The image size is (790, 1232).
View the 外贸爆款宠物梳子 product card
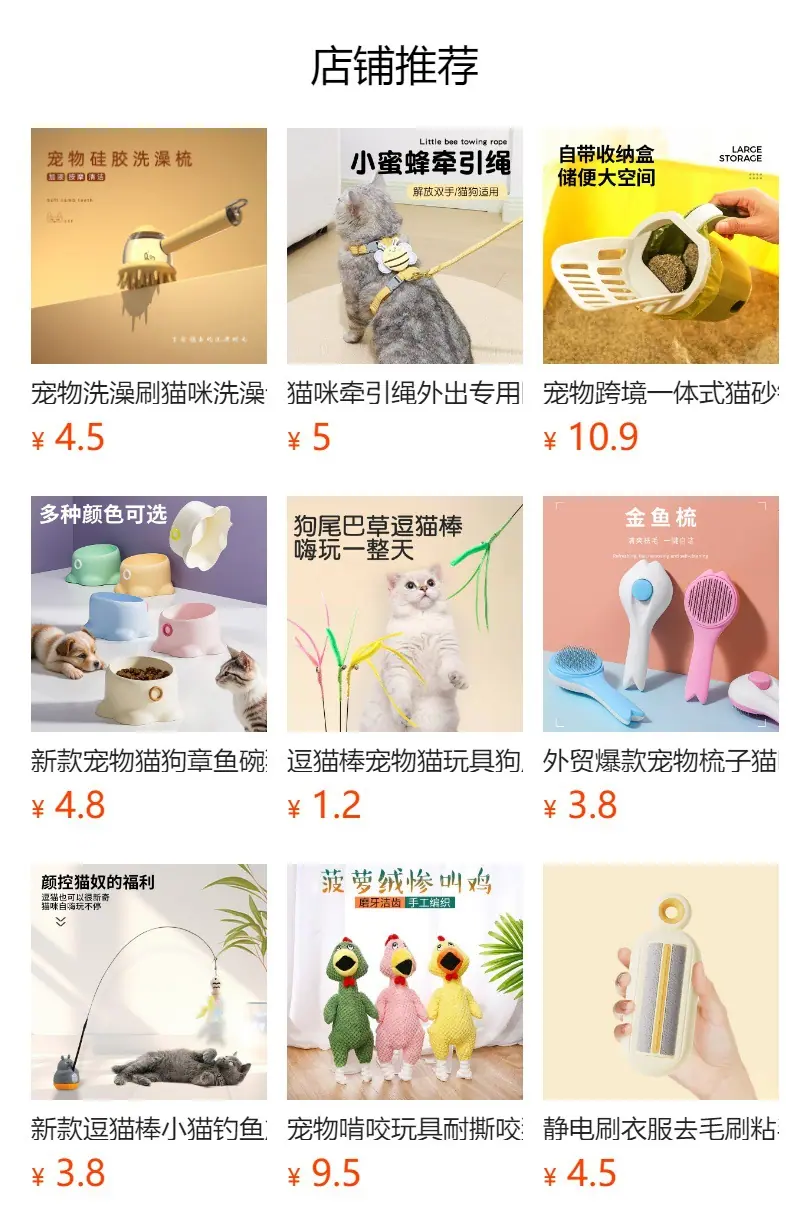coord(661,658)
